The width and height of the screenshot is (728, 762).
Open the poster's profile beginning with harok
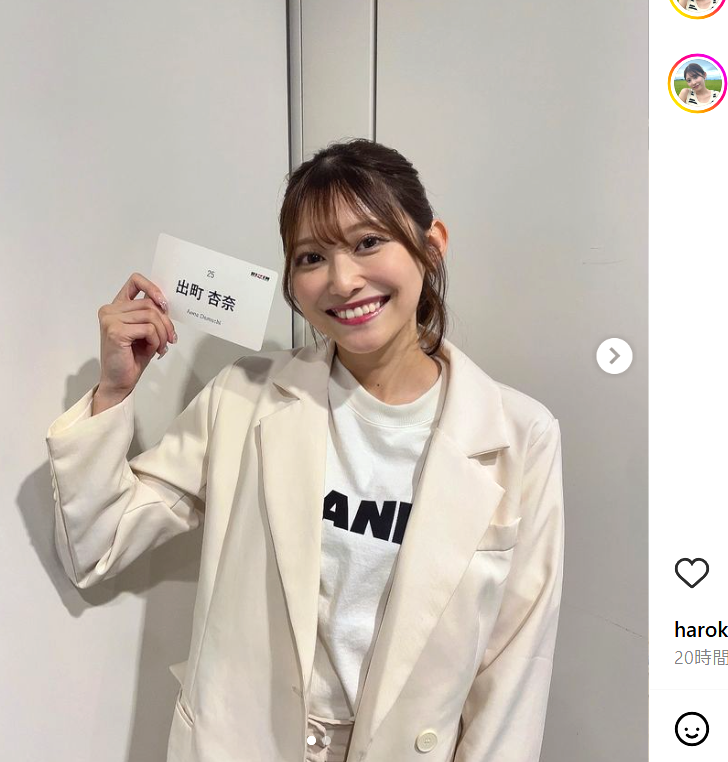point(700,630)
